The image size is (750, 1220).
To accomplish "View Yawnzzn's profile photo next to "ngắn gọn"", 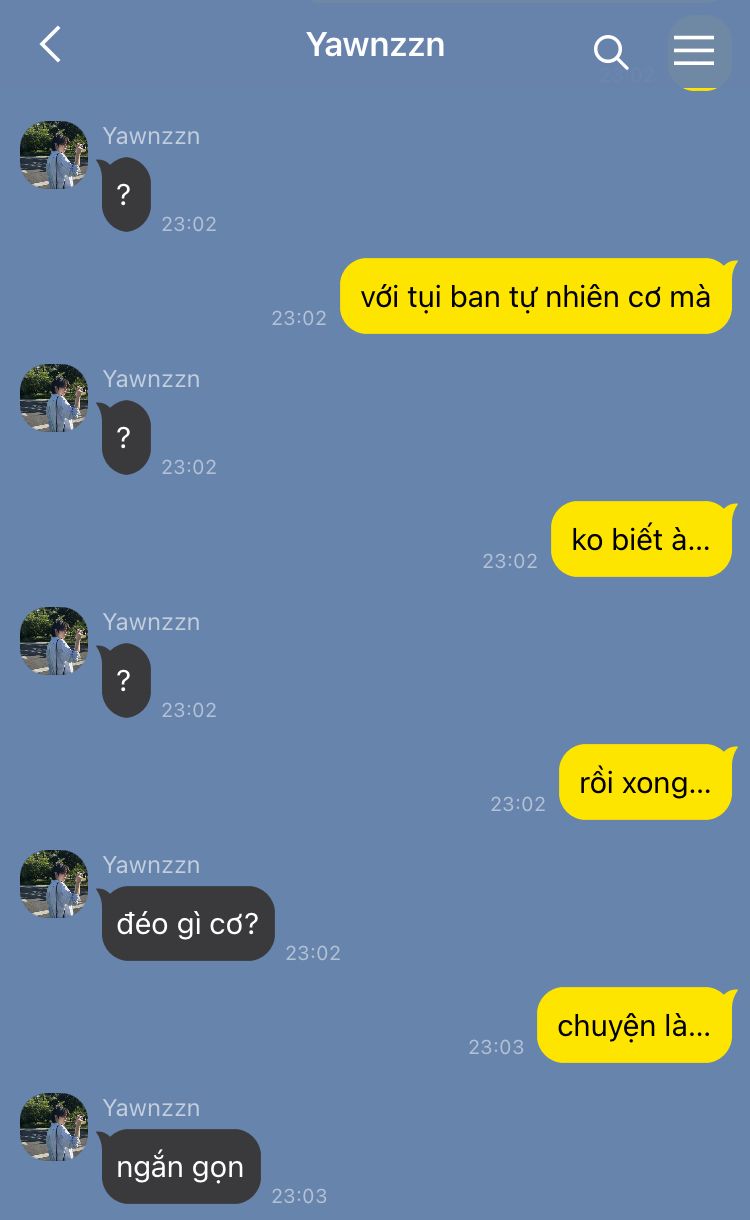I will (54, 1127).
